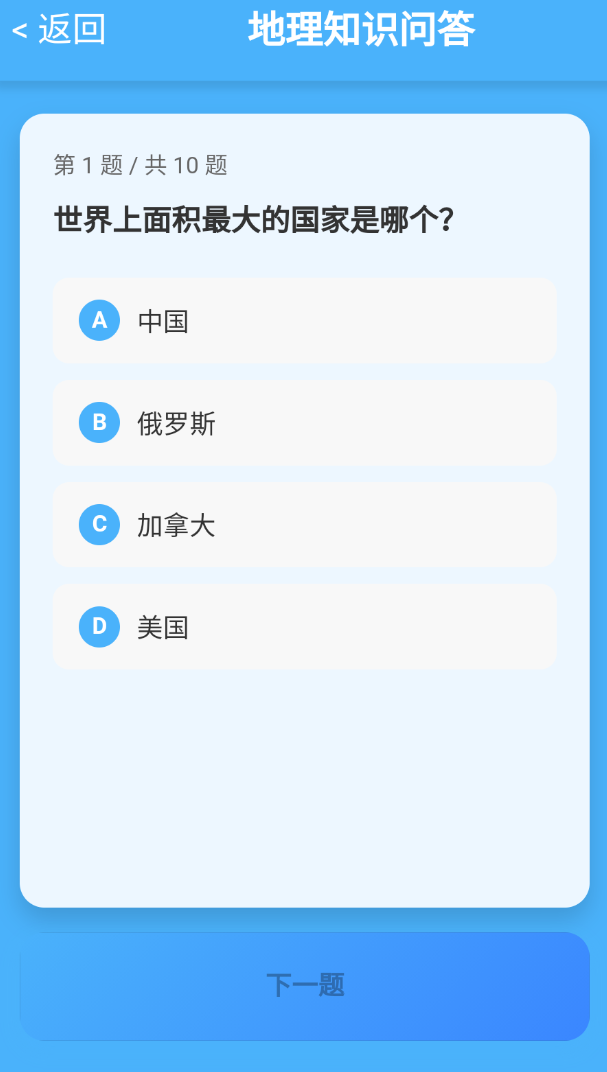Choose option B 俄罗斯
Image resolution: width=607 pixels, height=1072 pixels.
[x=304, y=423]
